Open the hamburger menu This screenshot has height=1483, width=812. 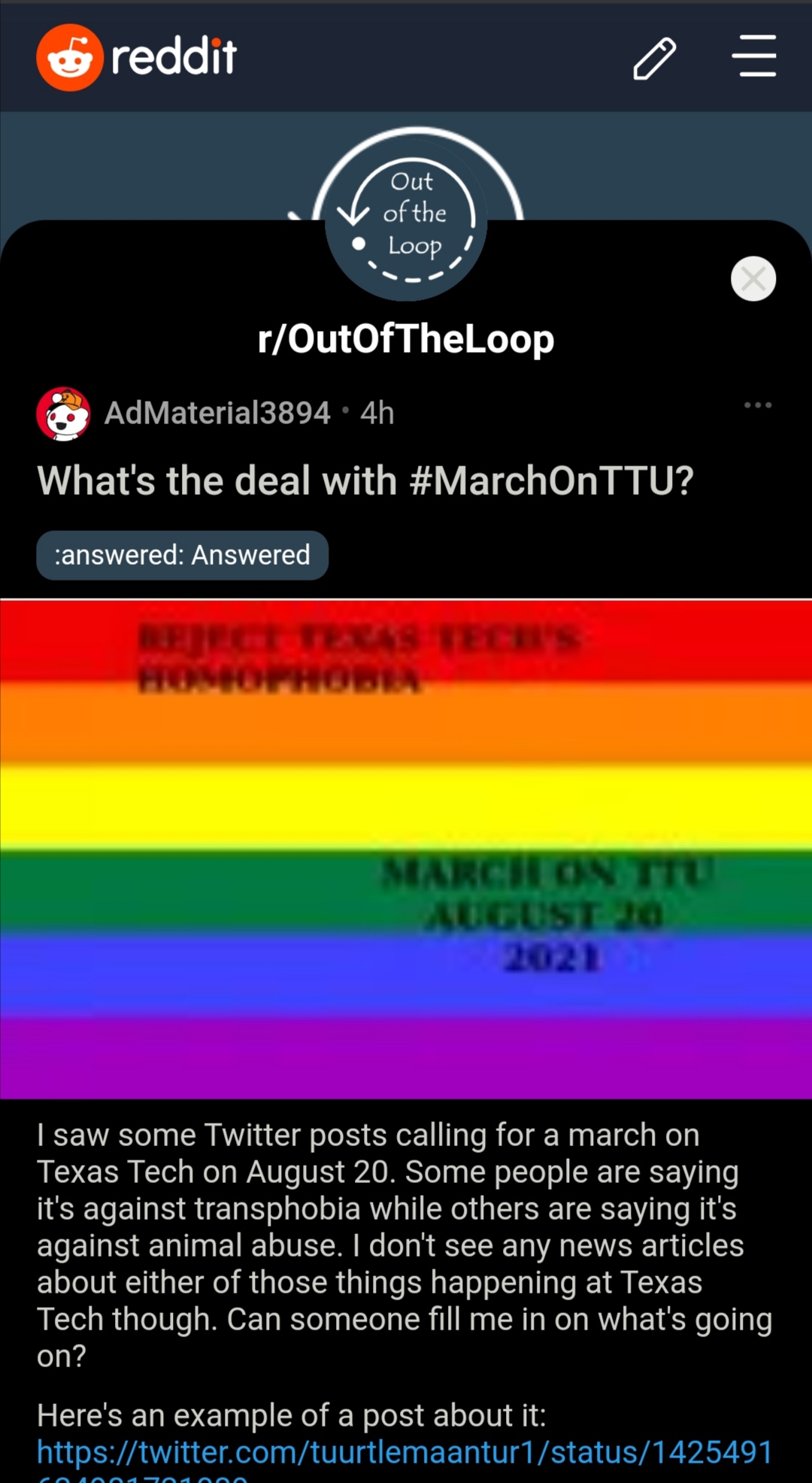(753, 56)
